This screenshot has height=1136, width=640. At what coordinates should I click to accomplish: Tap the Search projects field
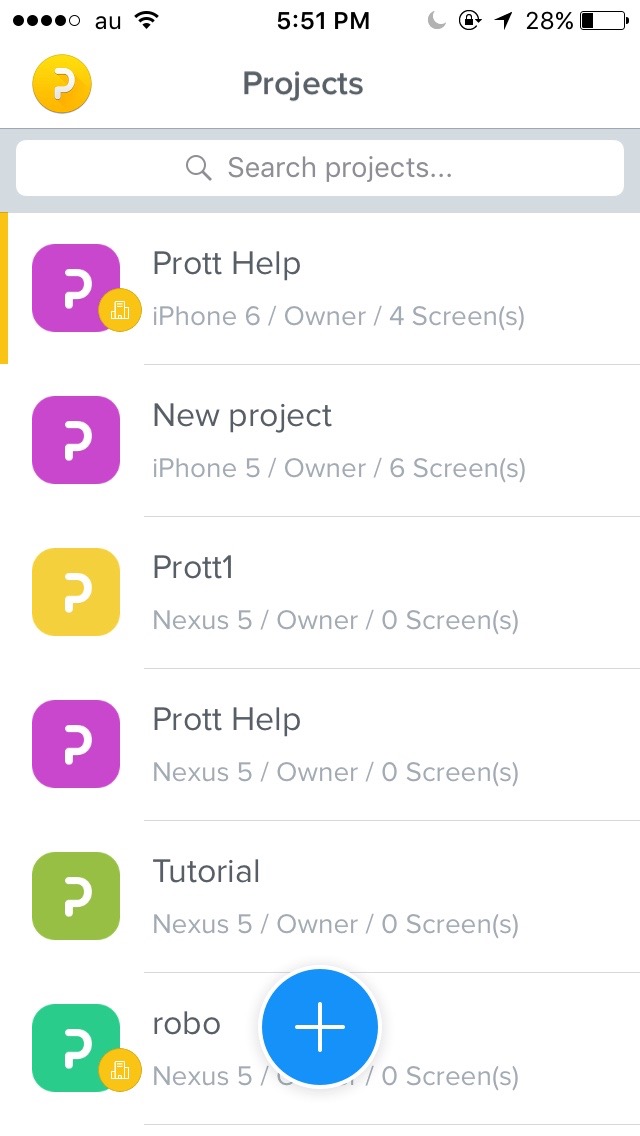(320, 168)
